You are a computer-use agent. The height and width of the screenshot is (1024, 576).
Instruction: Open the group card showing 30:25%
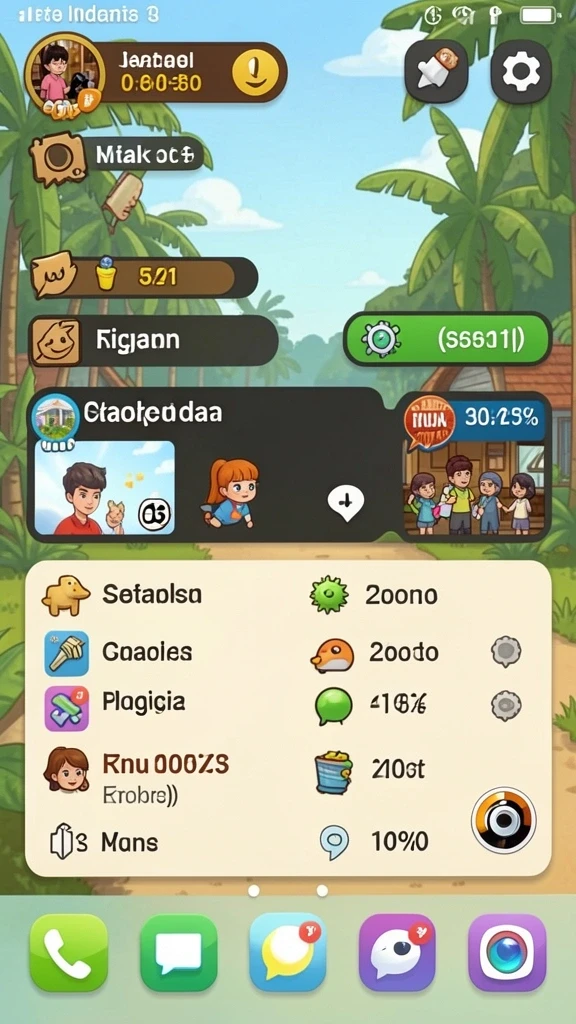point(475,466)
